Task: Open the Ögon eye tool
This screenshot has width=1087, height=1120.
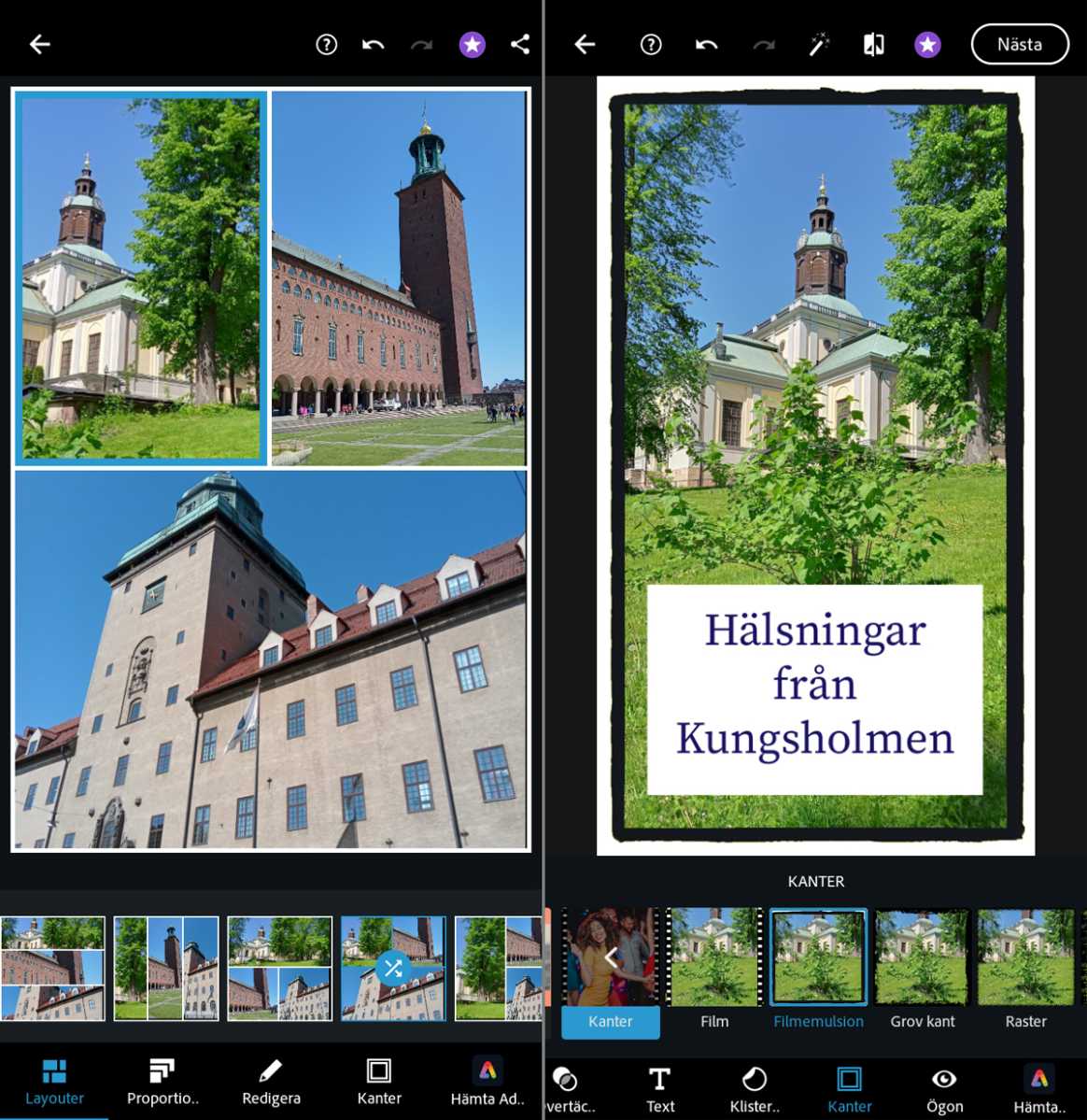Action: coord(944,1089)
